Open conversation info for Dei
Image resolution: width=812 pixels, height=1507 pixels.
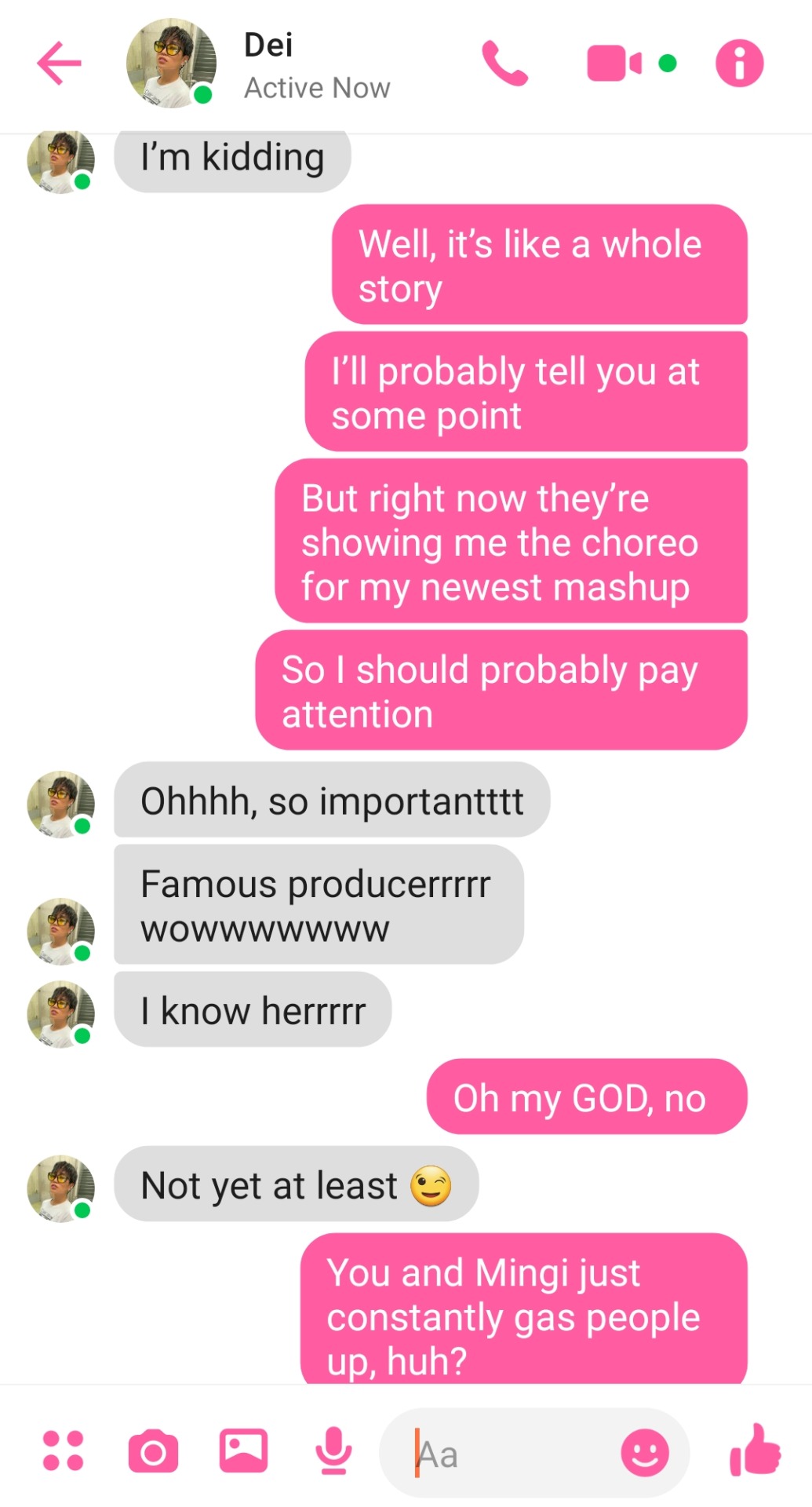739,63
